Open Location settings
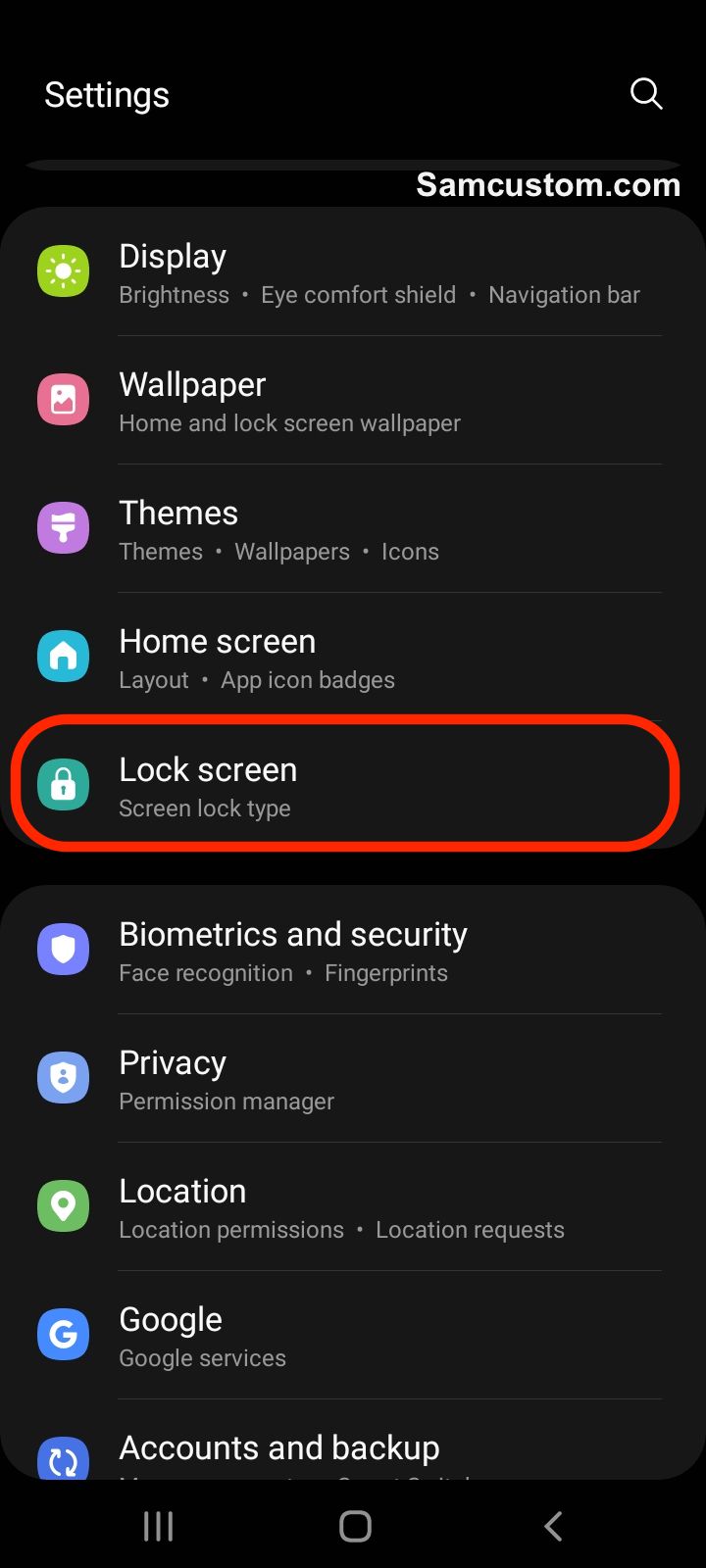The image size is (706, 1568). click(x=353, y=1207)
